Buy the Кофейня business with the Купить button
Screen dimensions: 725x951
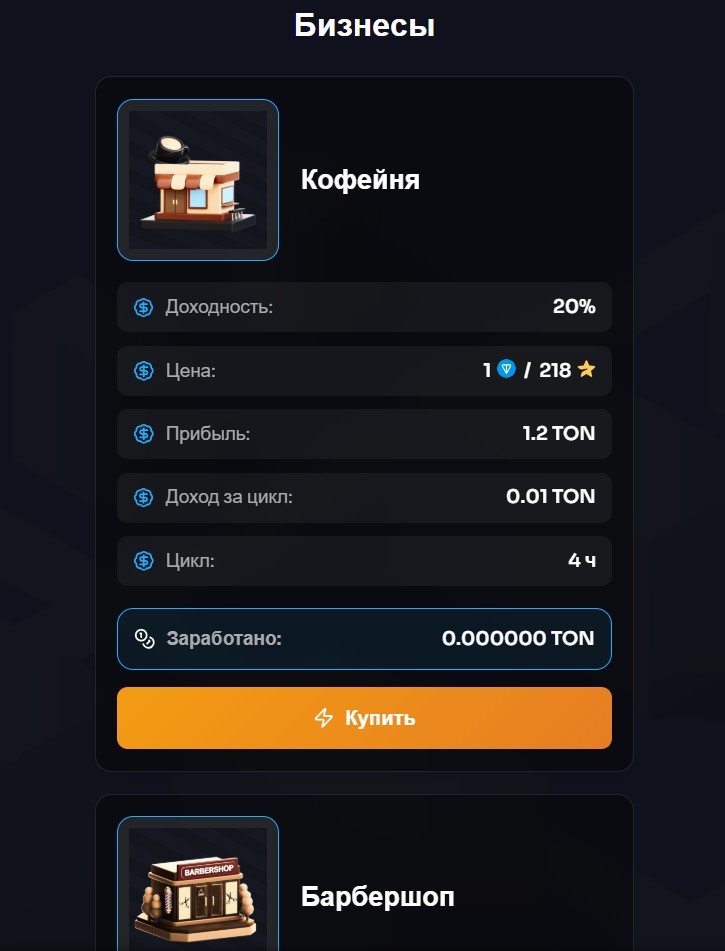click(x=364, y=718)
